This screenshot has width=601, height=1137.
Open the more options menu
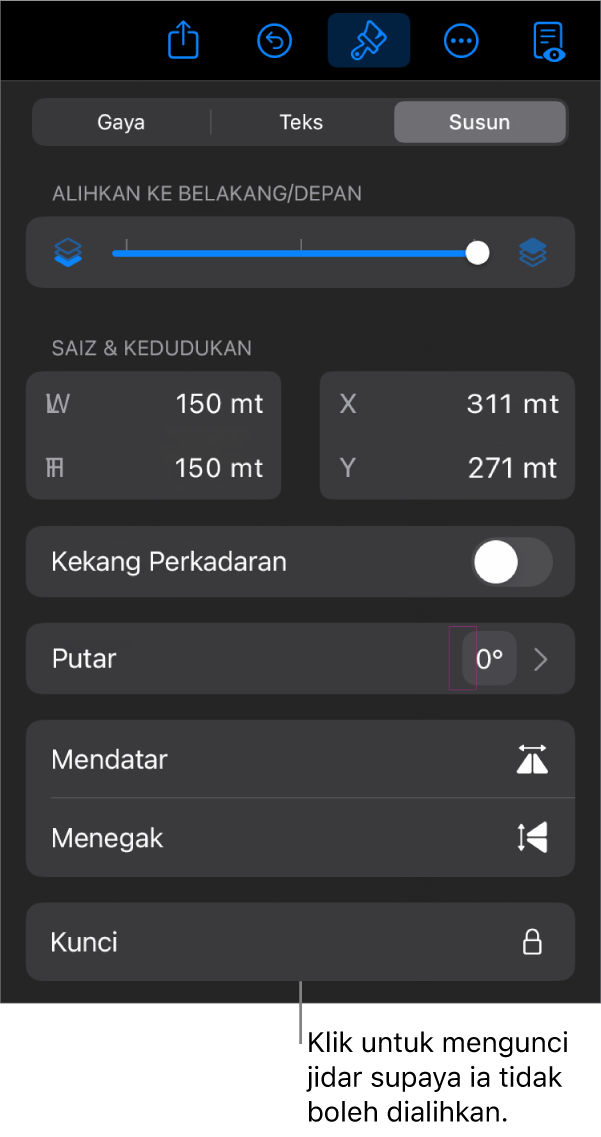[461, 41]
